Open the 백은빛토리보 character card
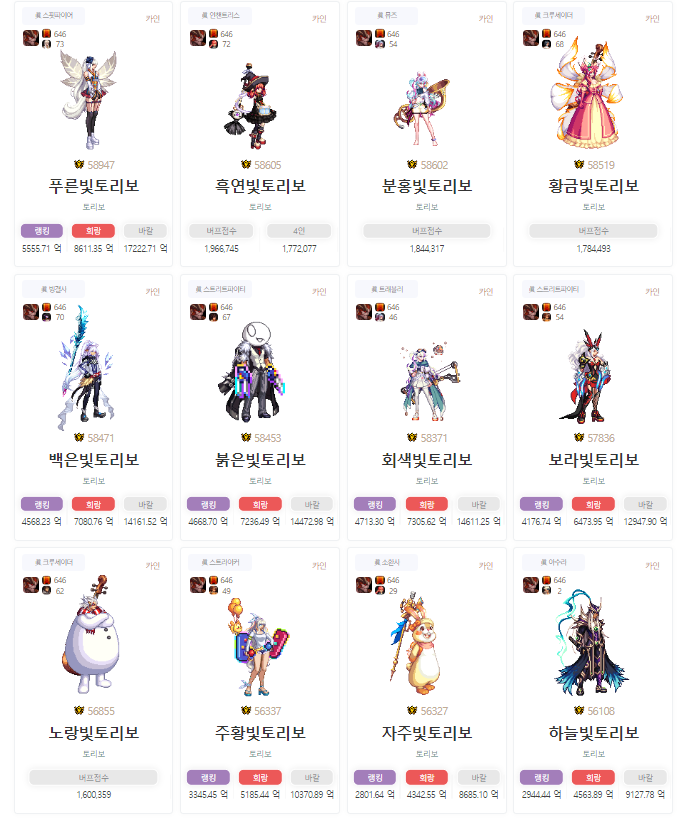 click(93, 459)
